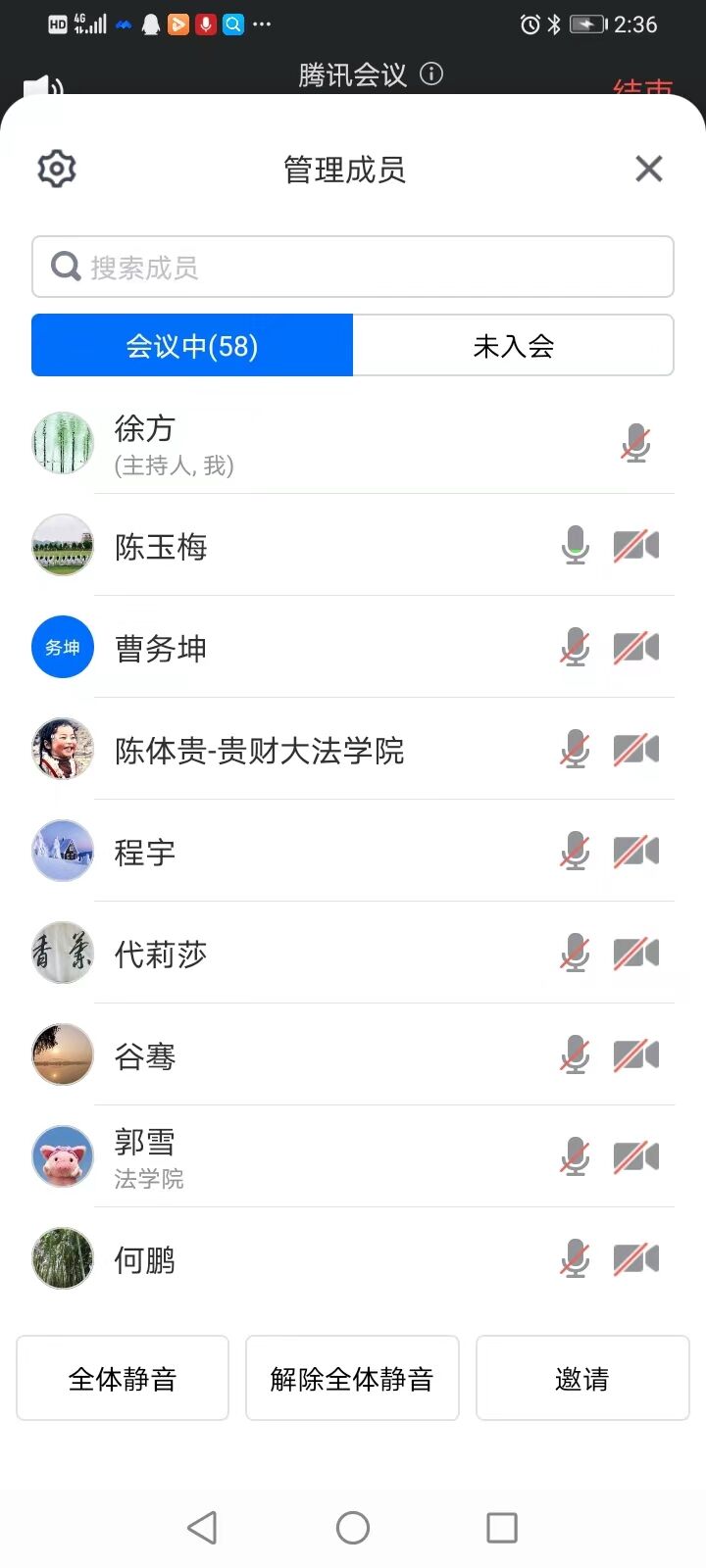Tap the camera icon for 程宇
The image size is (706, 1568).
coord(636,852)
